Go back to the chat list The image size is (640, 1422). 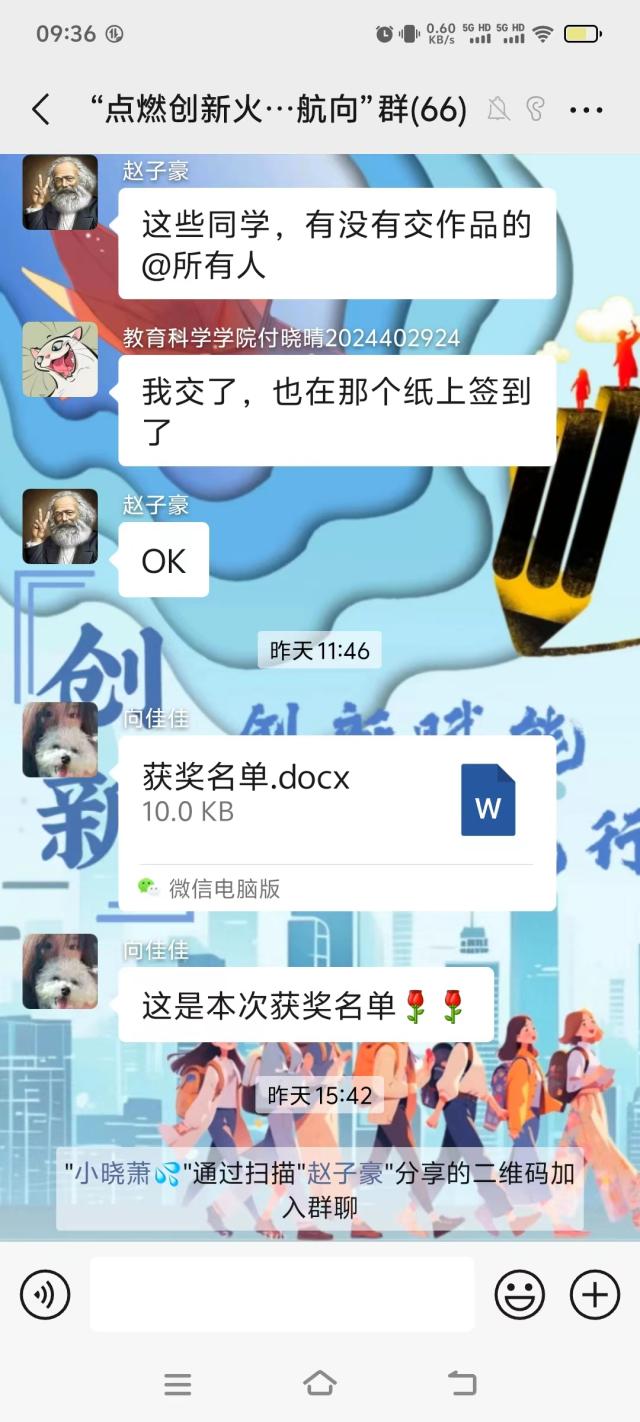[40, 109]
